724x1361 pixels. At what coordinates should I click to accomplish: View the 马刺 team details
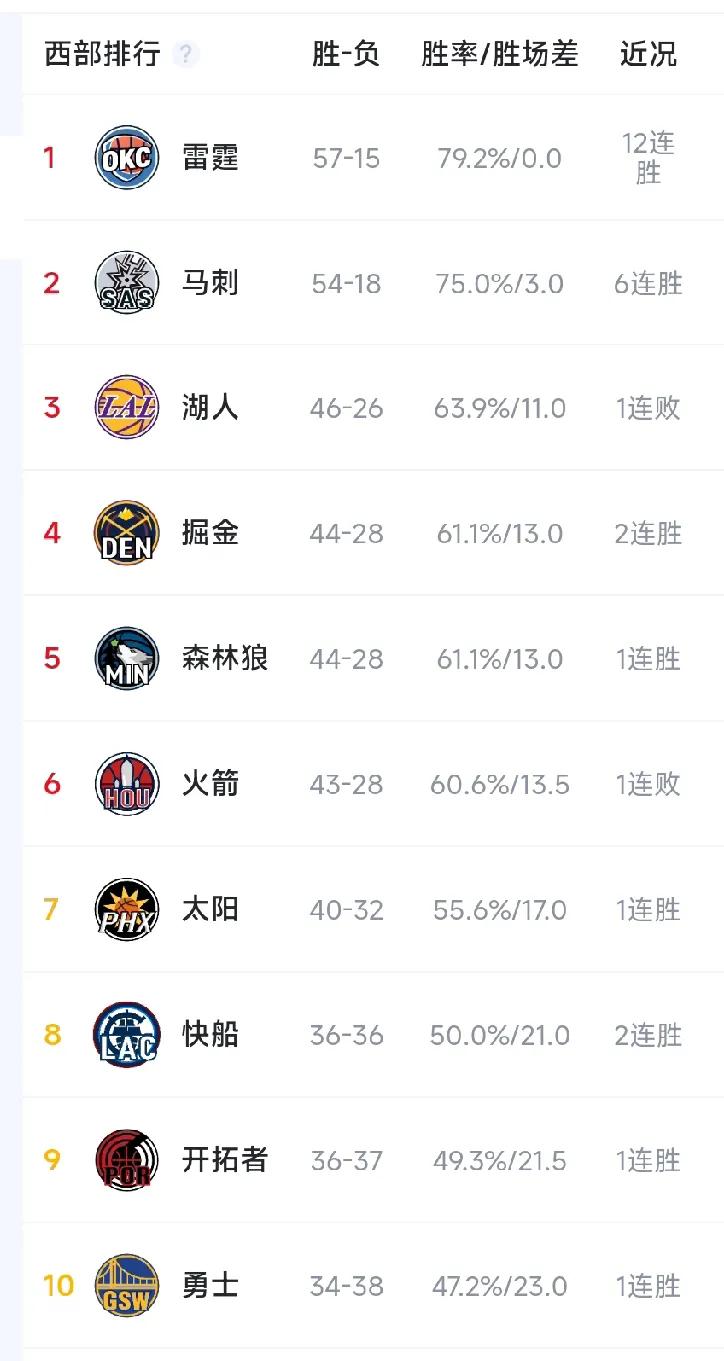210,283
